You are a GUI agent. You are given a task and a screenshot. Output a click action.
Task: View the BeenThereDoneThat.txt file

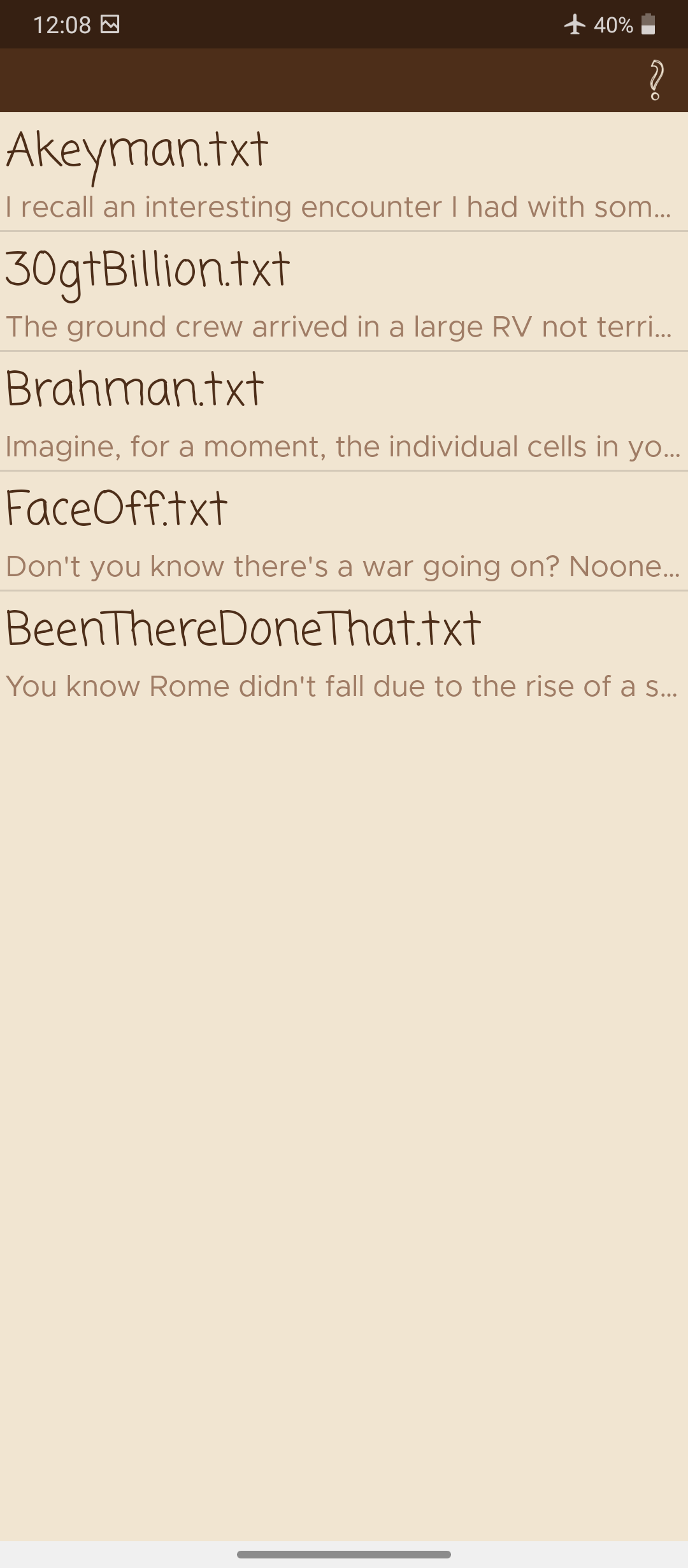coord(344,651)
